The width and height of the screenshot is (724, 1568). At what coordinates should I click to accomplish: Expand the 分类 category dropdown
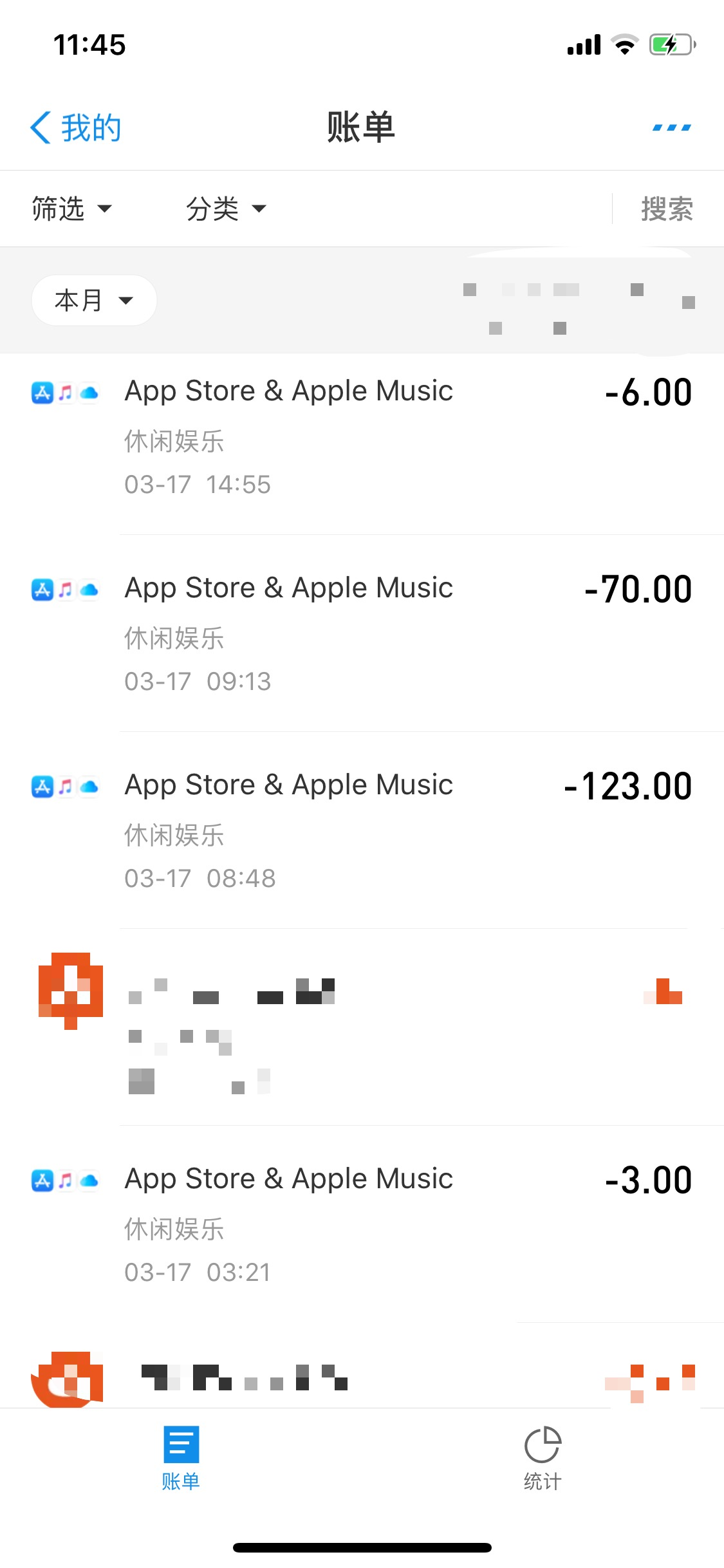tap(226, 209)
